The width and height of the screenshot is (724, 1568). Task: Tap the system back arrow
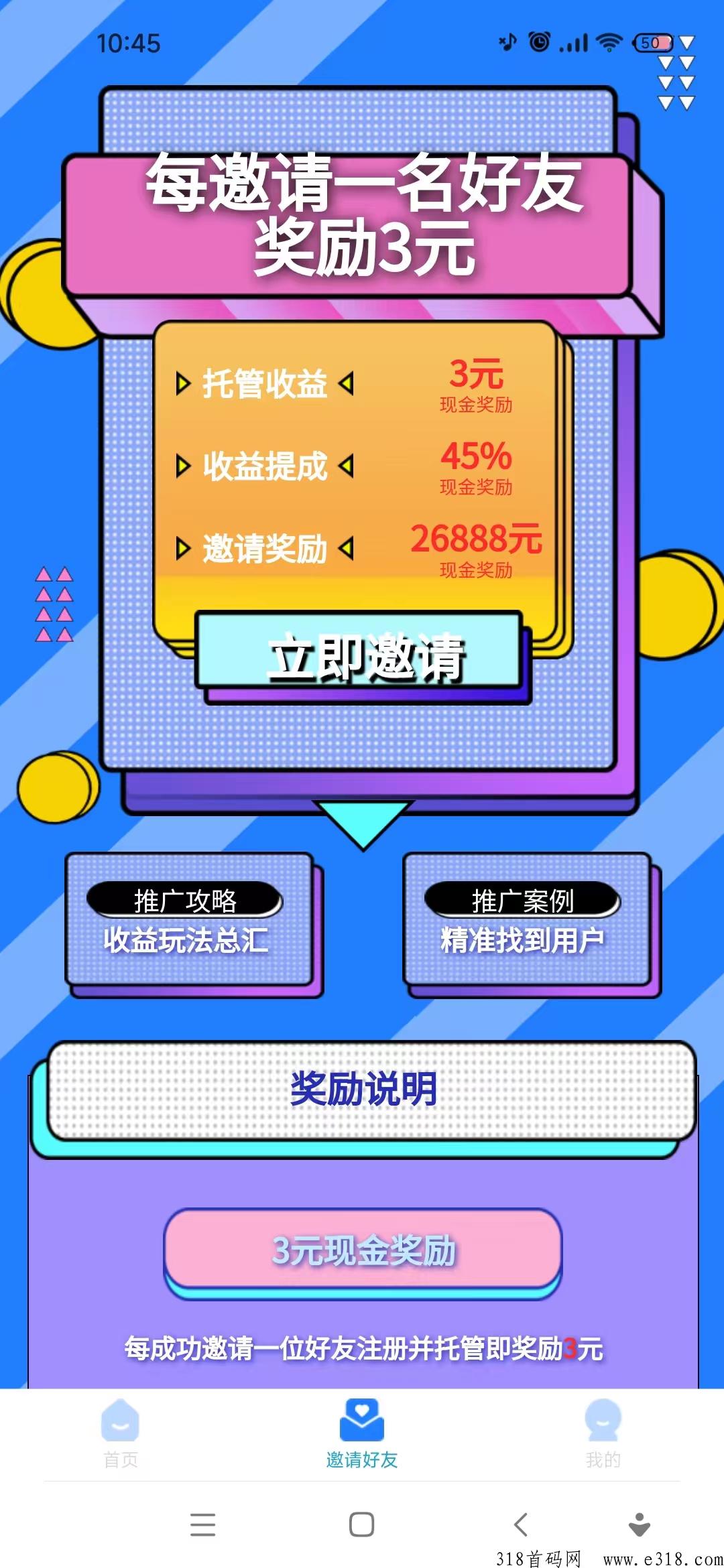click(521, 1524)
